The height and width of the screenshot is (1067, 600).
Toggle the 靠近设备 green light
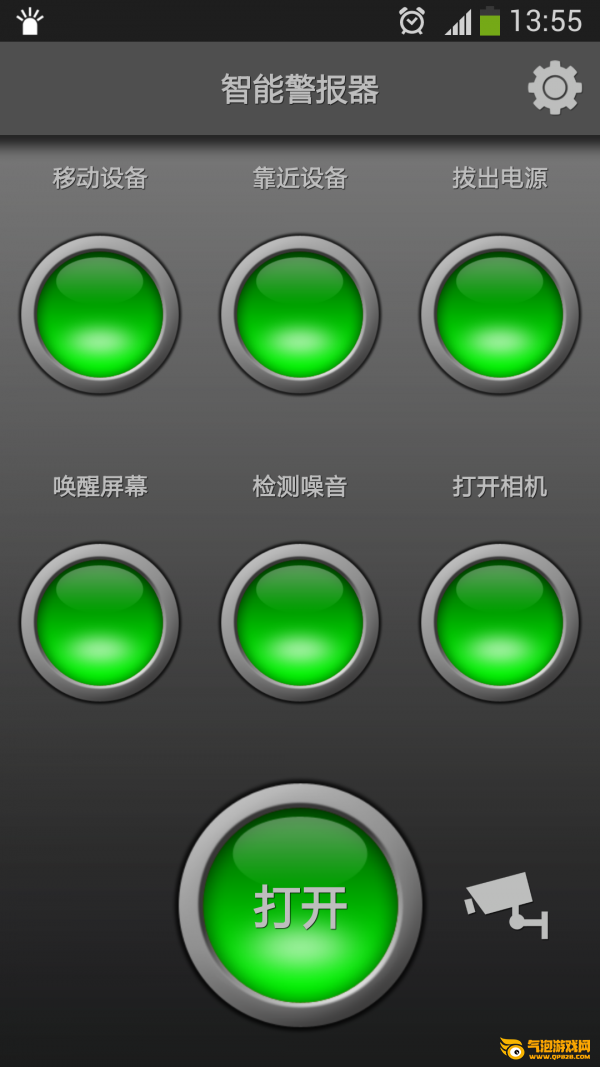pos(300,314)
